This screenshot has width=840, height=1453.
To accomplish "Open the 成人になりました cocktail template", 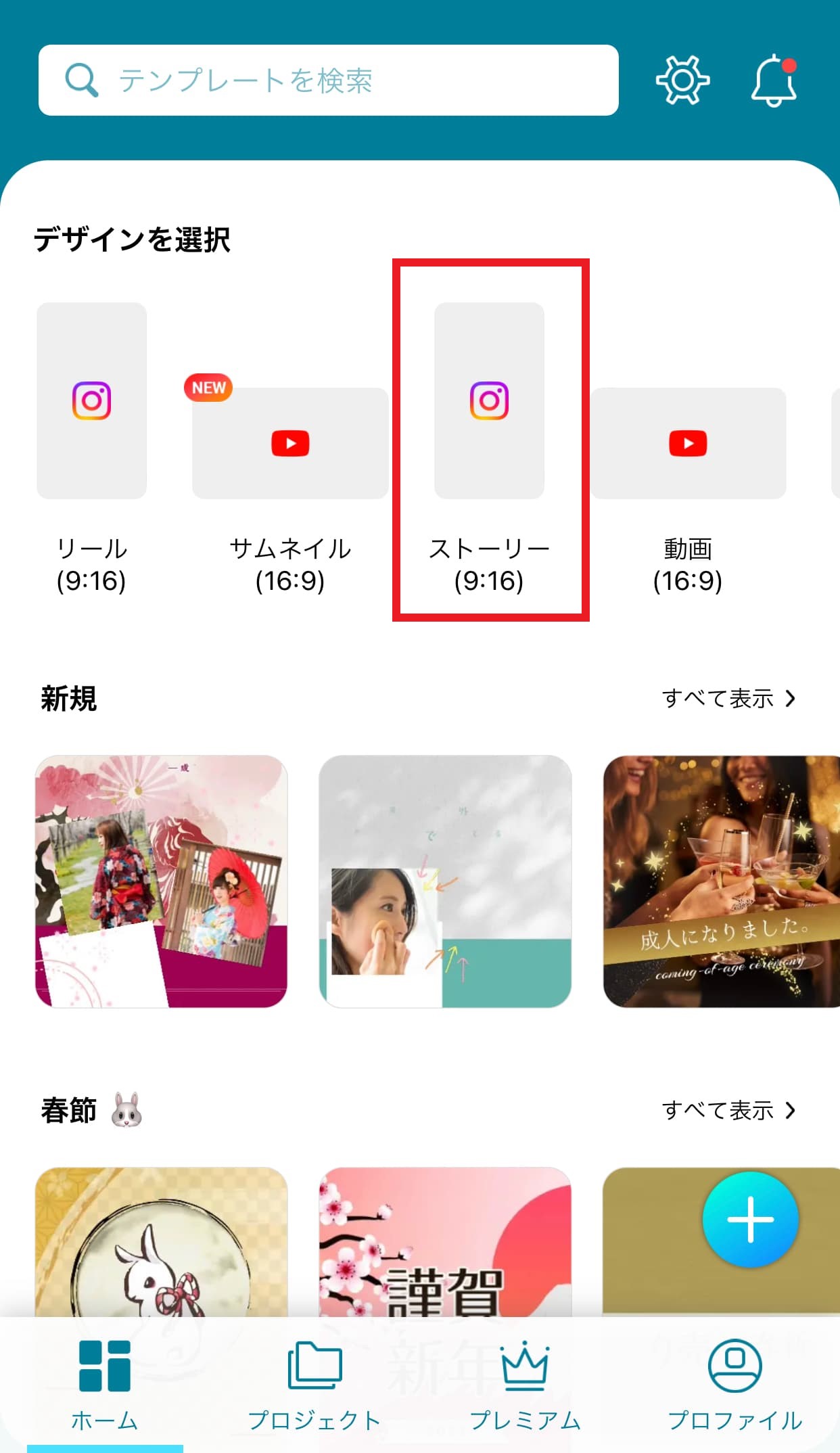I will click(721, 881).
